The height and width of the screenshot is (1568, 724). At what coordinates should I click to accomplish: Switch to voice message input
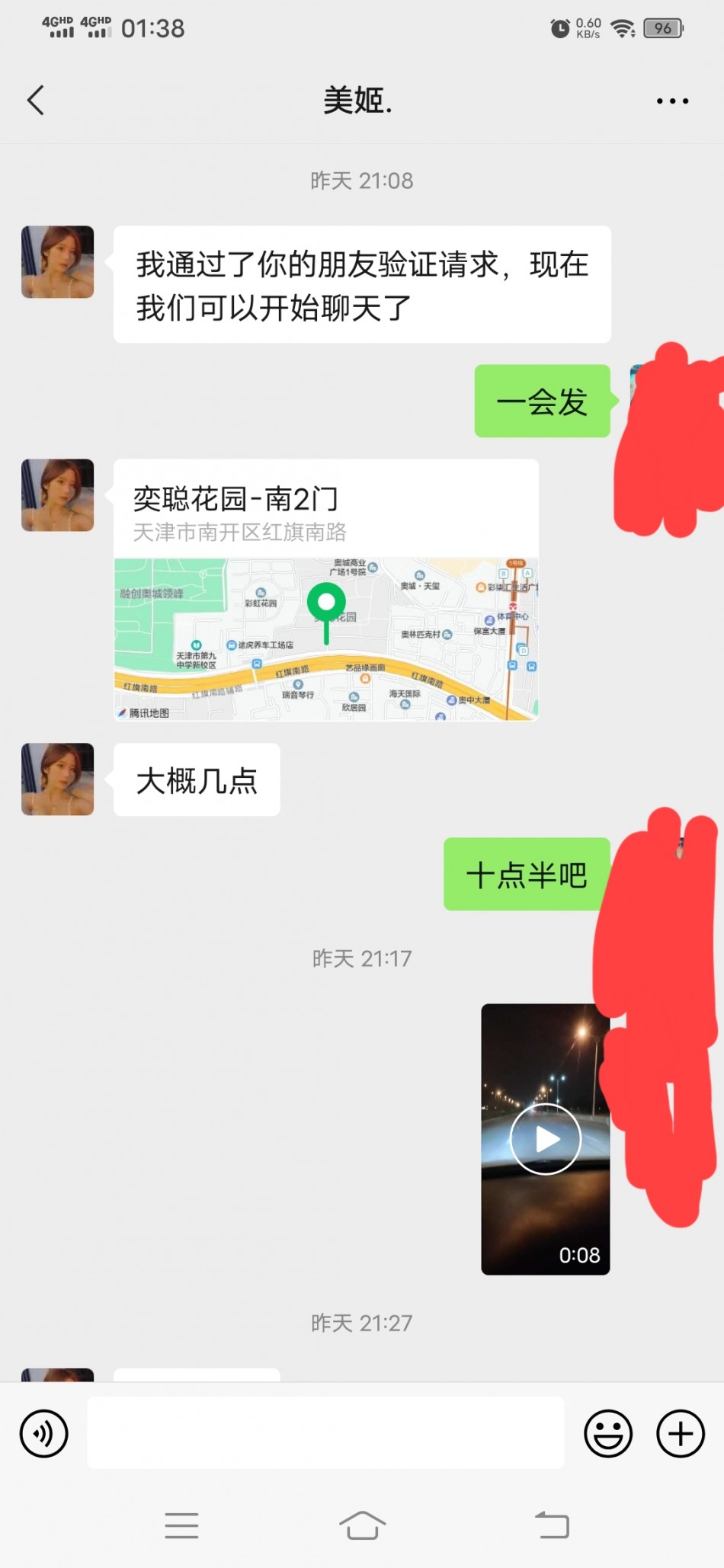pyautogui.click(x=44, y=1433)
